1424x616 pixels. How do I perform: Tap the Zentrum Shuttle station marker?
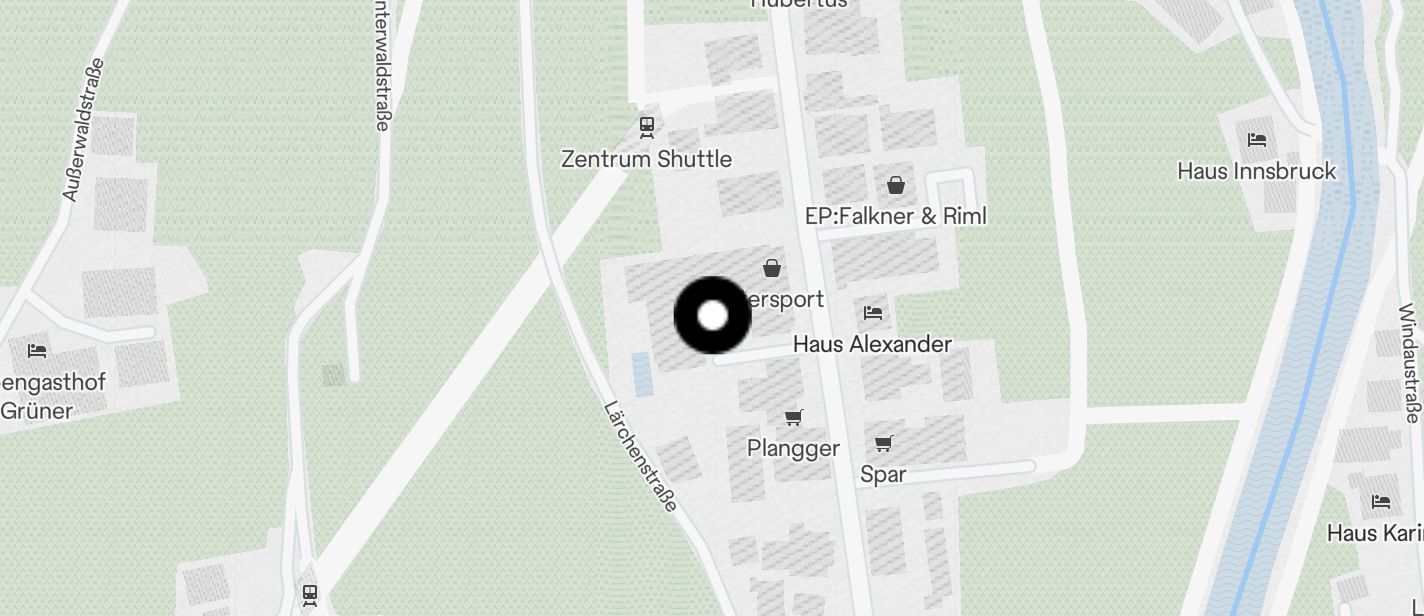(647, 127)
